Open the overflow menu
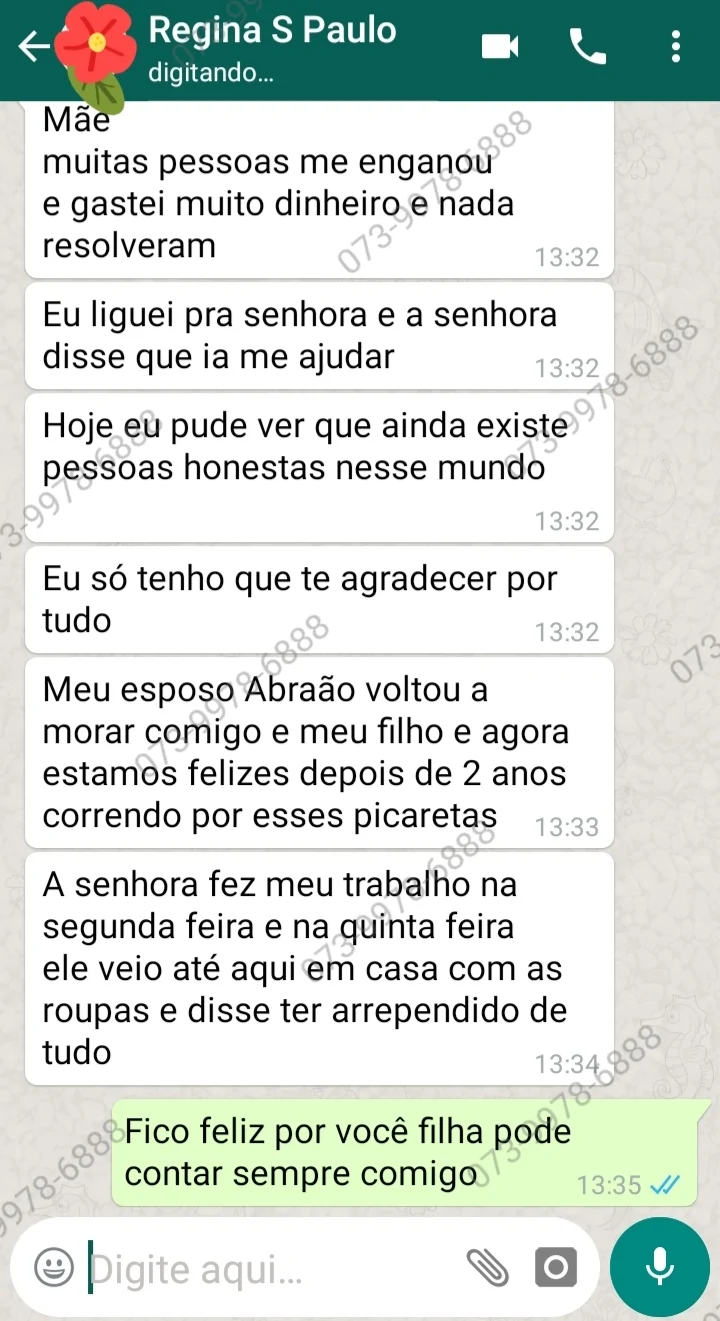 coord(677,46)
